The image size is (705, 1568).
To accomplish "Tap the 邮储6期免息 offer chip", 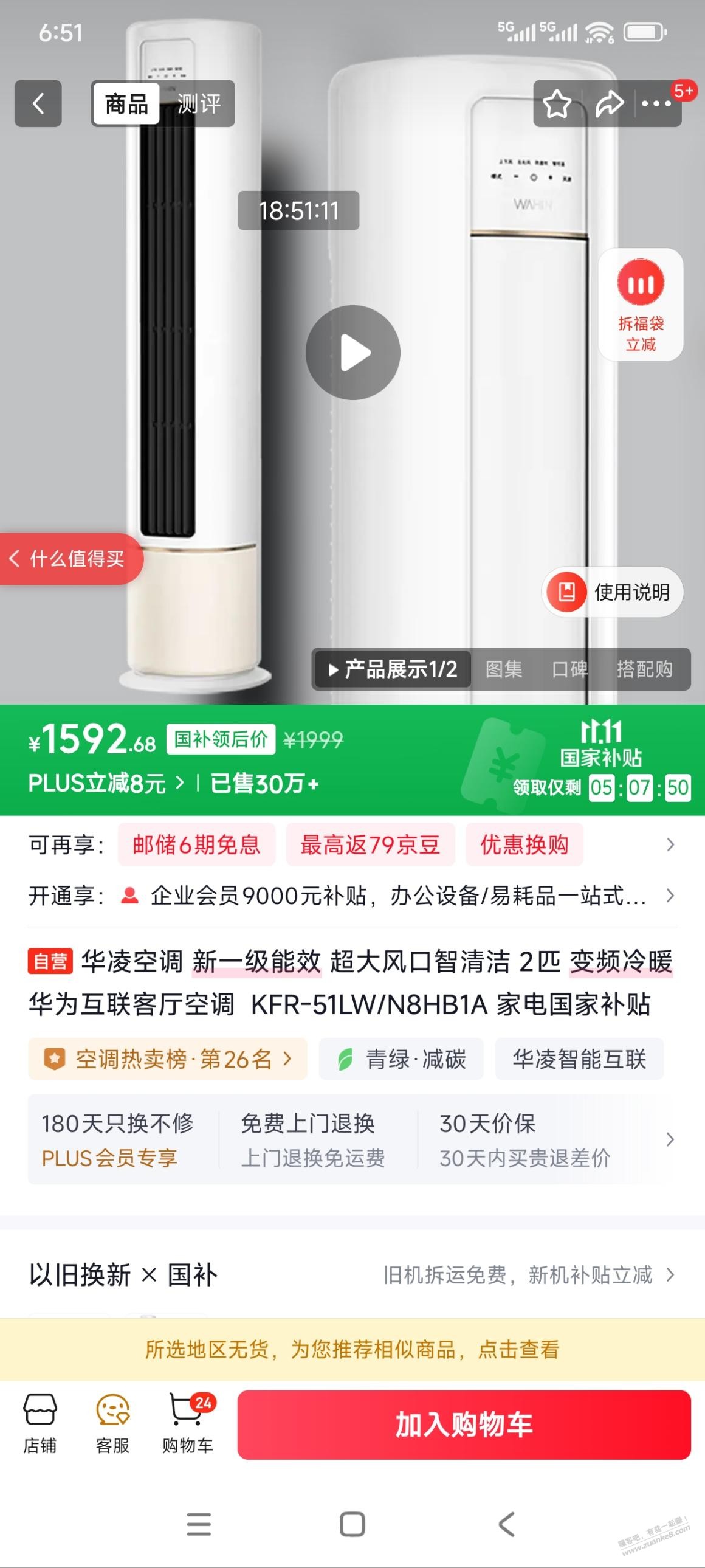I will pos(196,845).
